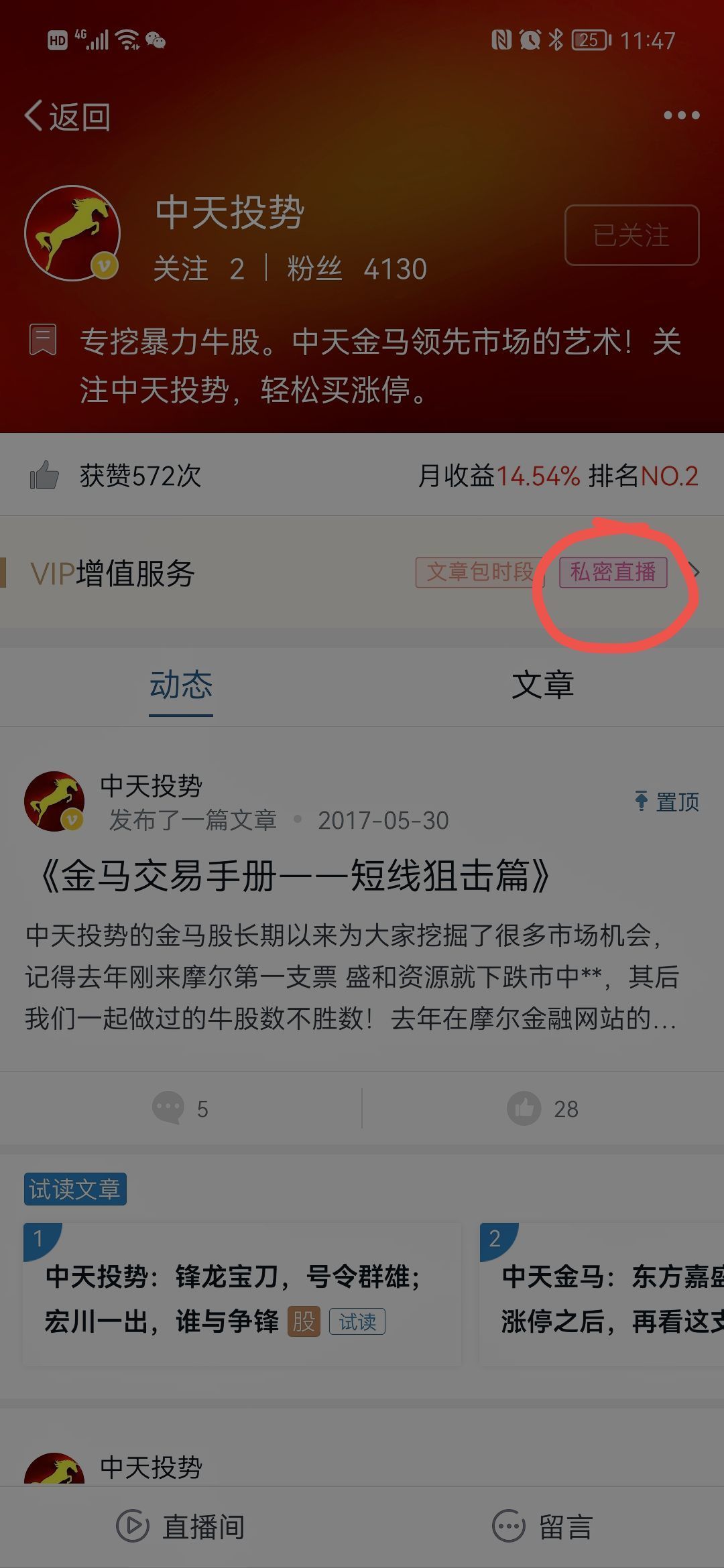The width and height of the screenshot is (724, 1568).
Task: Go back using the 返回 button
Action: 67,117
